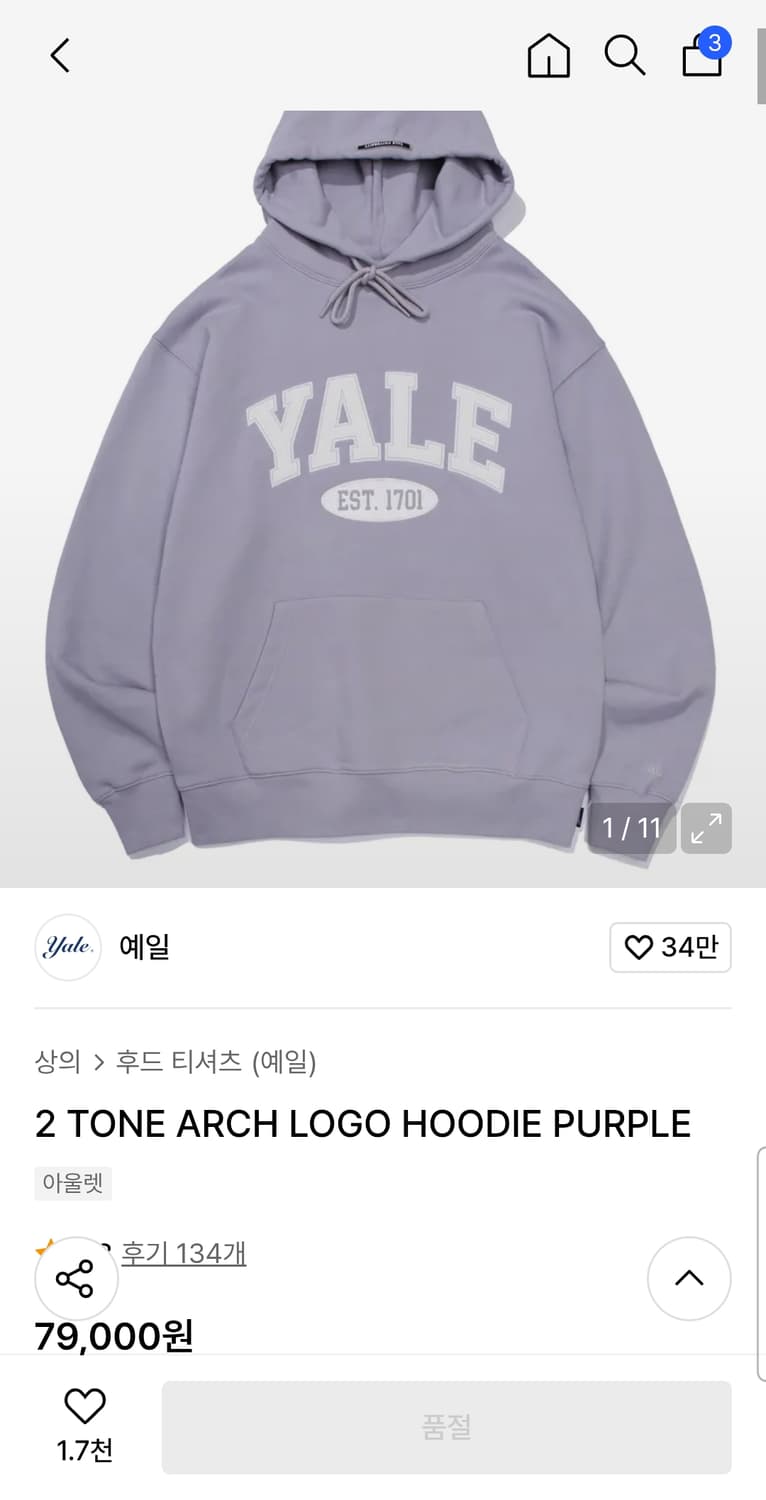Open the search function

pos(624,56)
